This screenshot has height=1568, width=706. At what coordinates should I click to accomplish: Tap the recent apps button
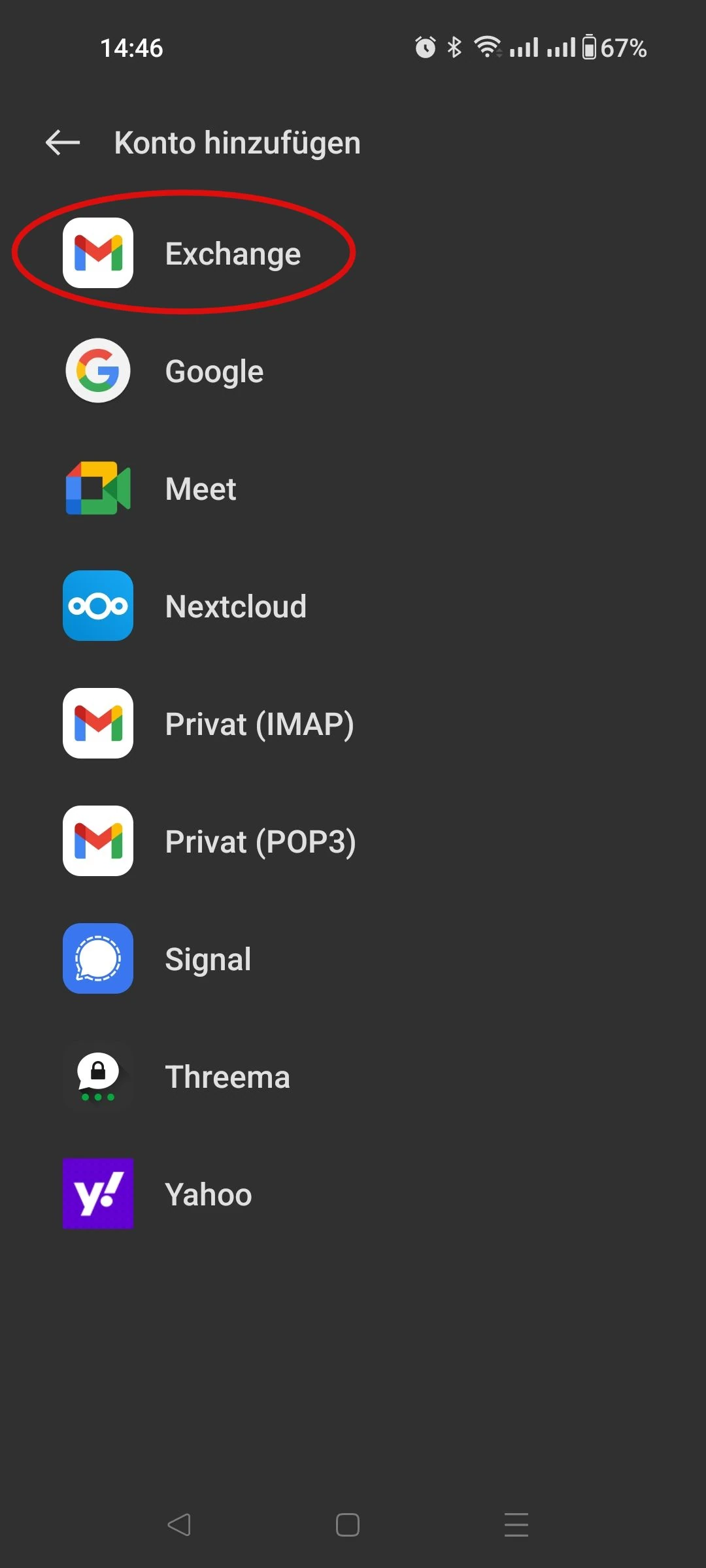coord(516,1525)
